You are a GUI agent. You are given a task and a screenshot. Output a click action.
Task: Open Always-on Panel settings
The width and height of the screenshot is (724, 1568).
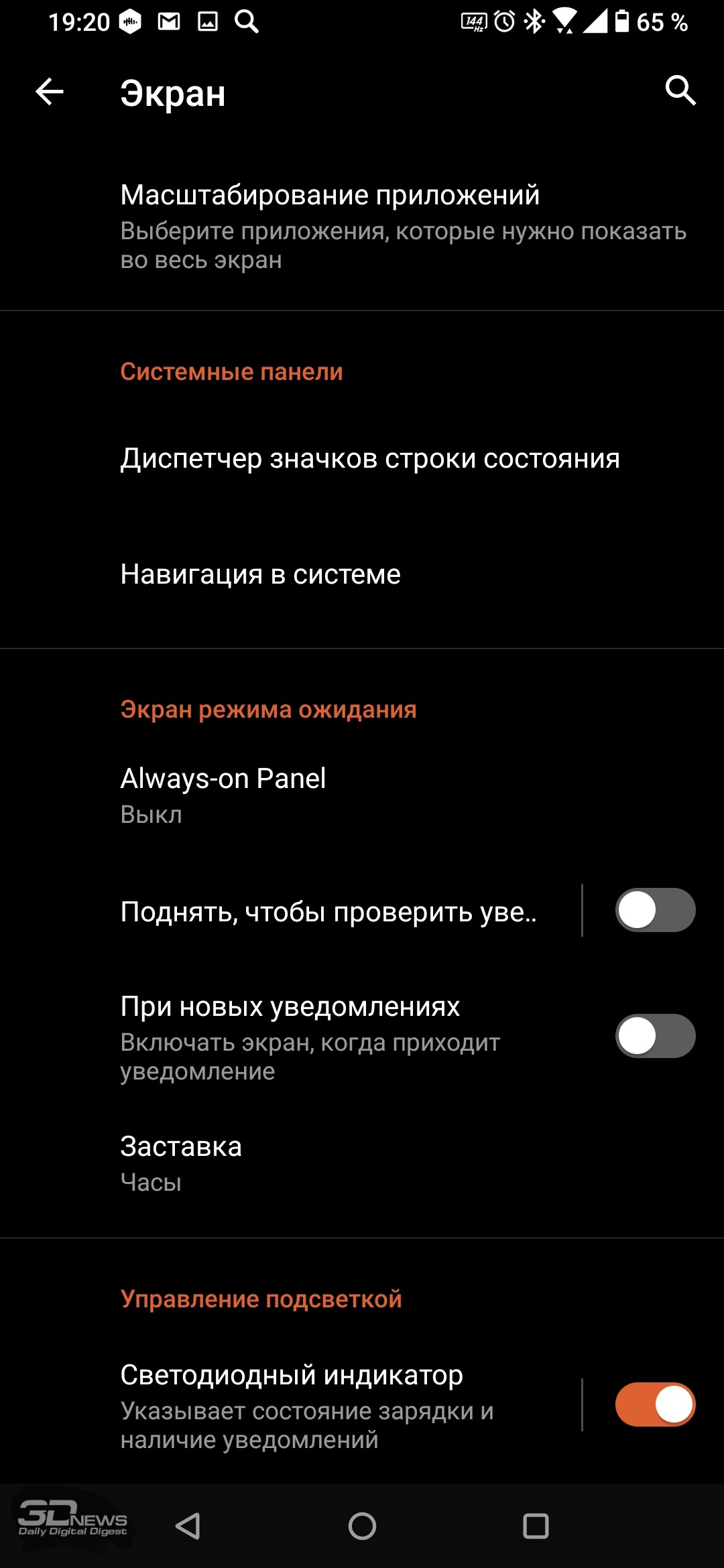click(362, 795)
